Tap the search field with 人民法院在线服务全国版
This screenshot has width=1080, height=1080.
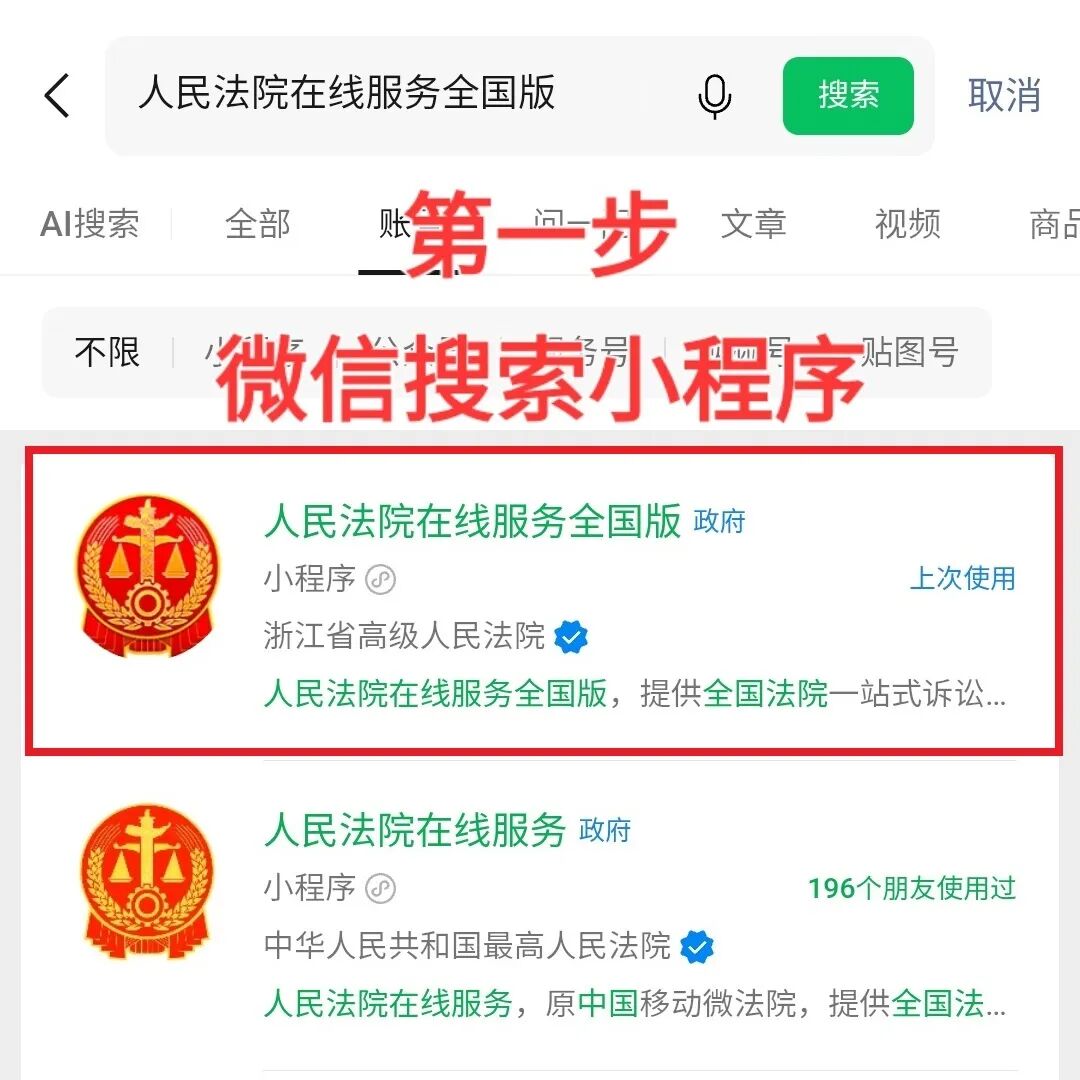[x=400, y=96]
